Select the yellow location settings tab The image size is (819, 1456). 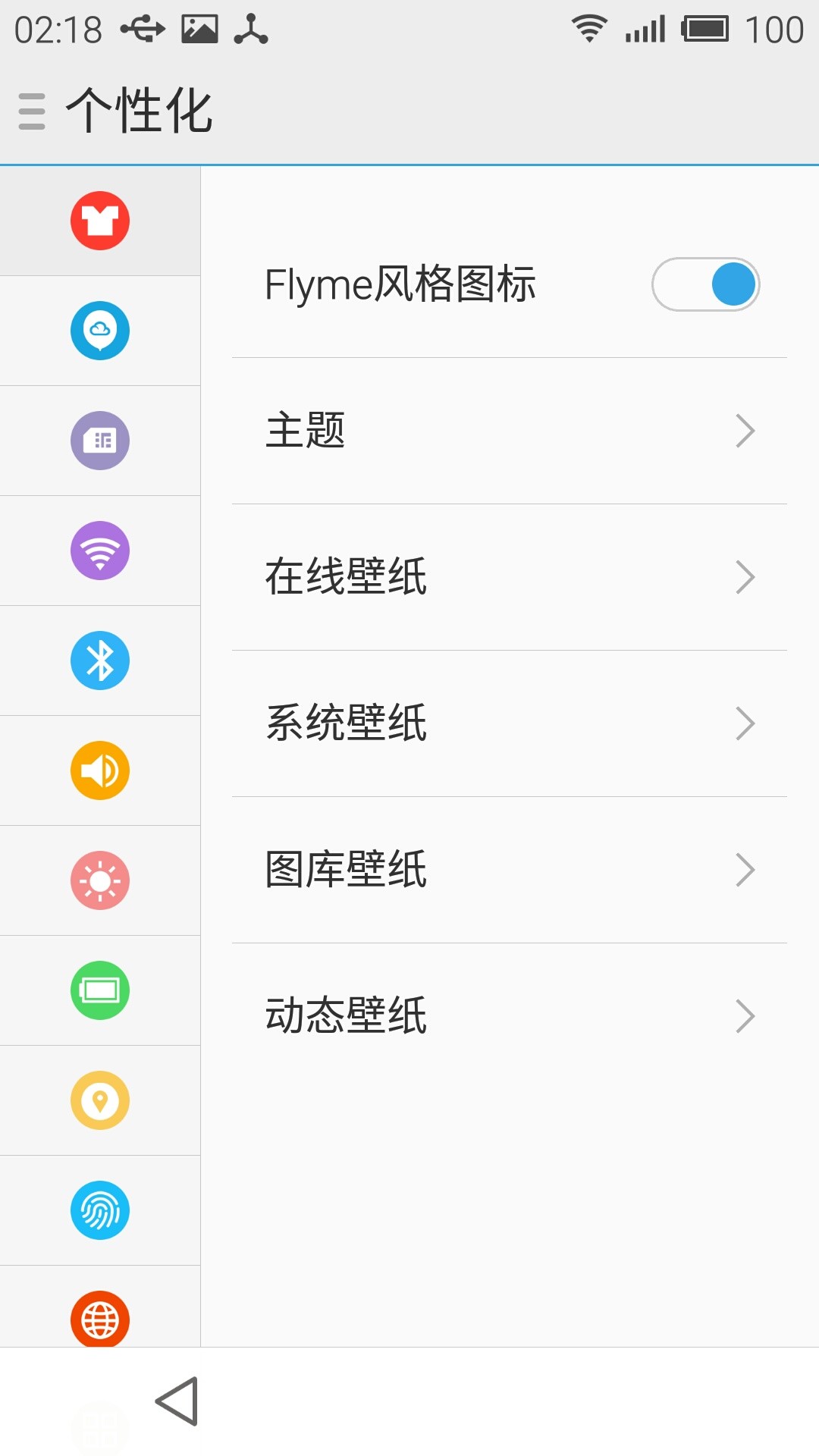coord(100,1100)
